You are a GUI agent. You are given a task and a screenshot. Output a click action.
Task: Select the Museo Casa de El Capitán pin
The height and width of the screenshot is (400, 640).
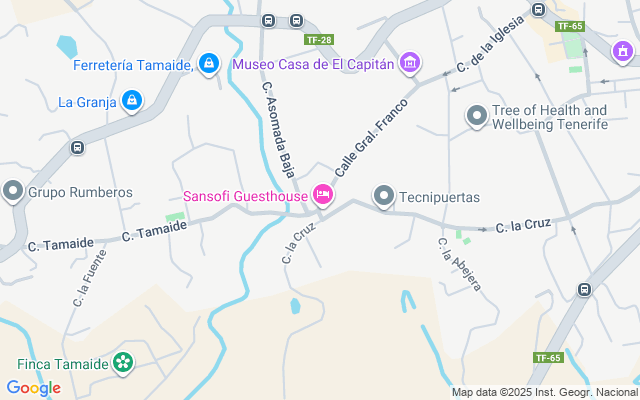tap(409, 65)
